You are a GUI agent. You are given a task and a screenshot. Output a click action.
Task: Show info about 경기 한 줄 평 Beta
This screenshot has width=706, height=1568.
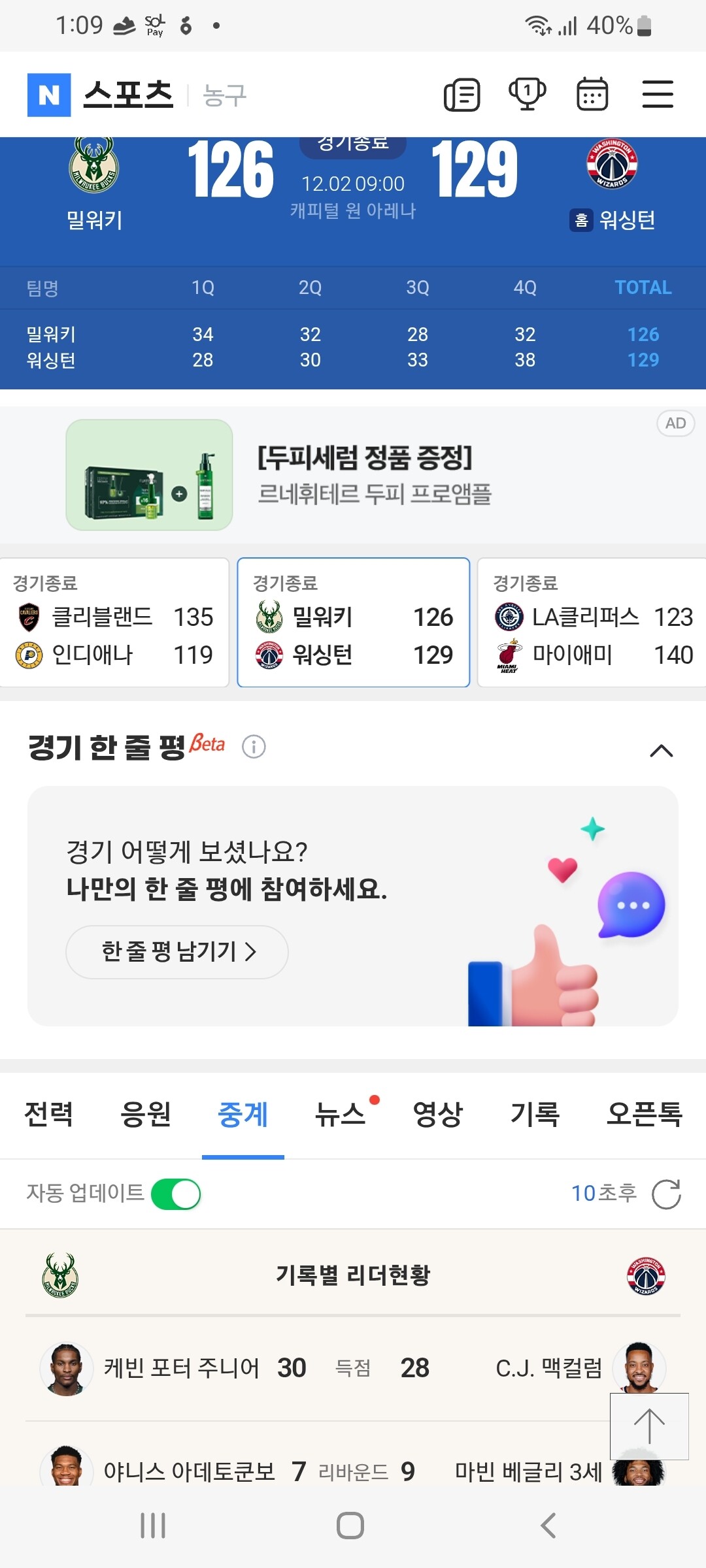pos(254,746)
